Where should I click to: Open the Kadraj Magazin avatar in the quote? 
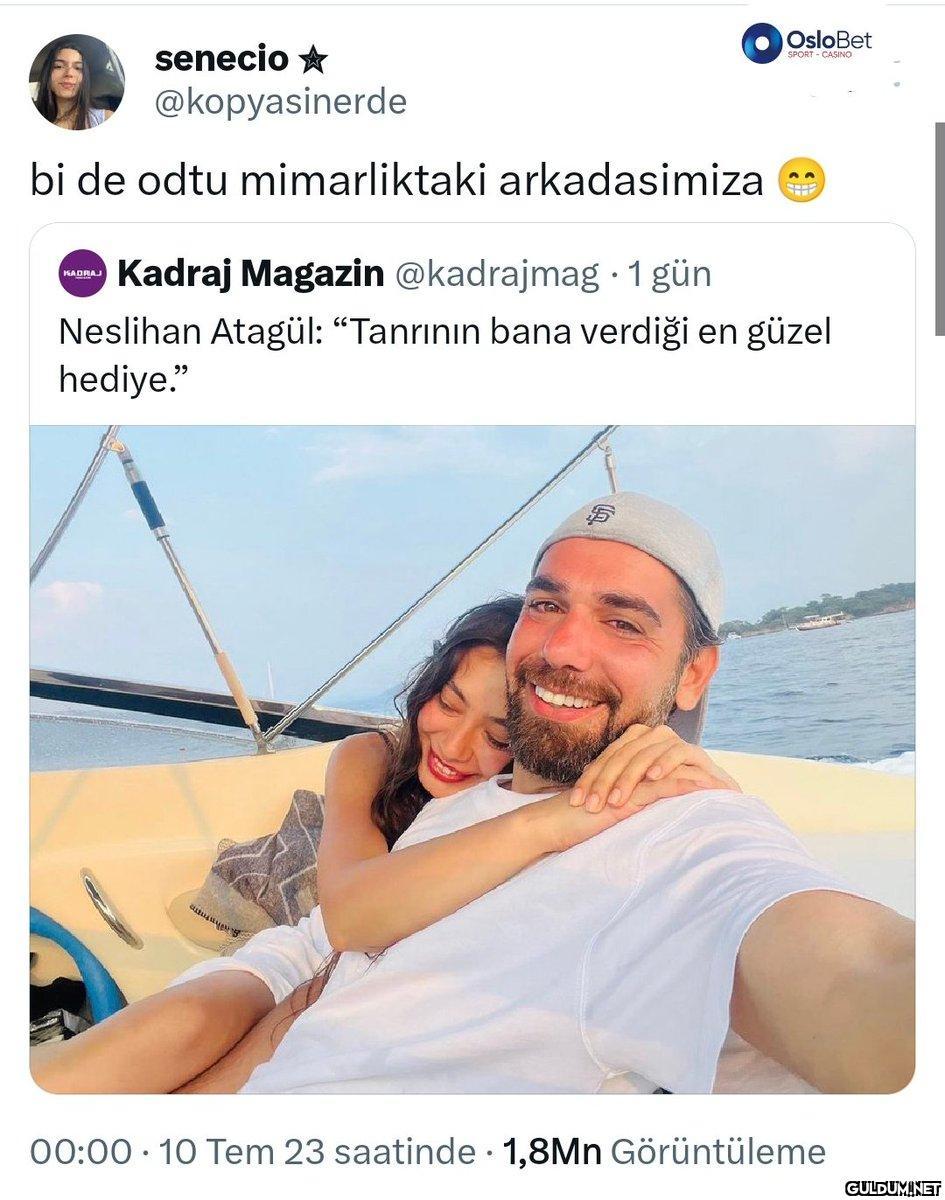[83, 273]
